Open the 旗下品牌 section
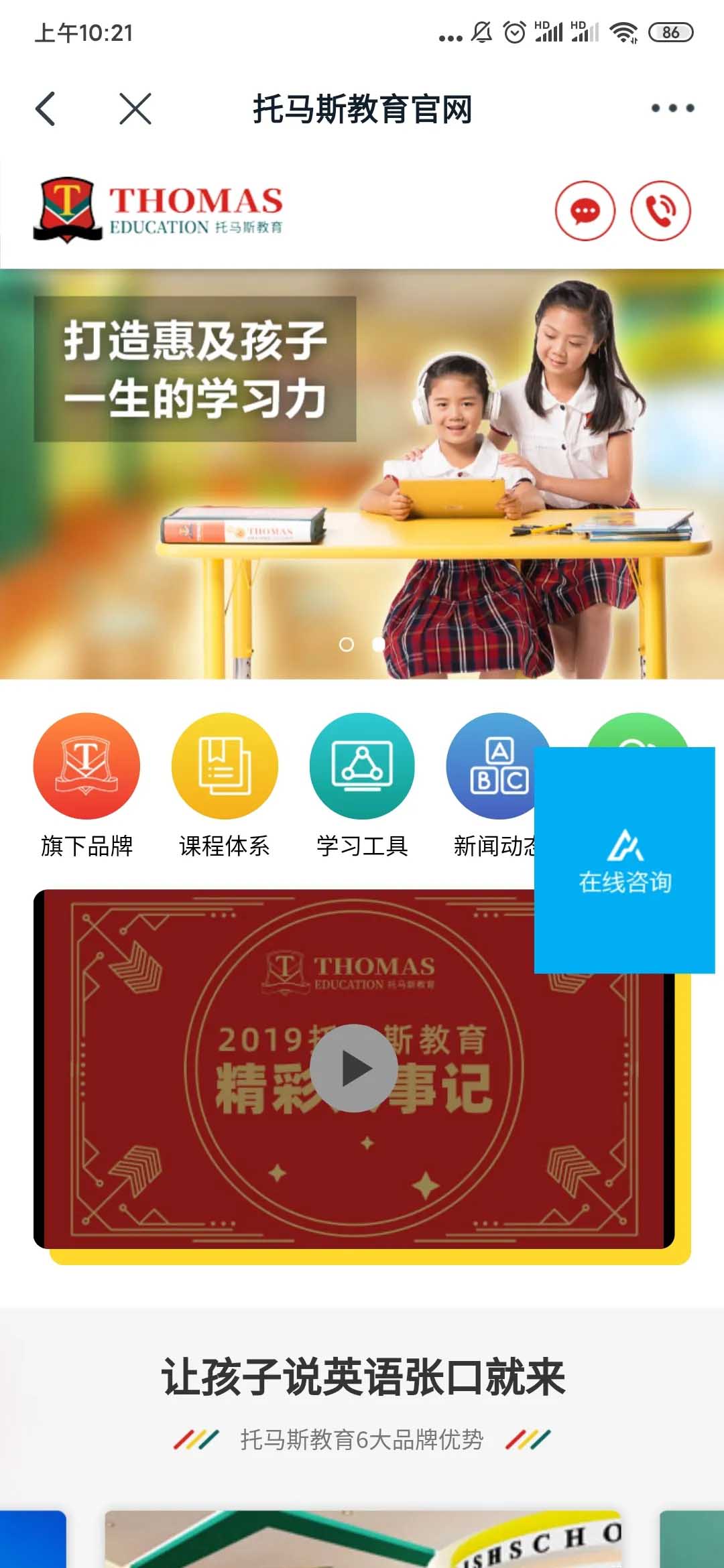Screen dimensions: 724x1568 86,785
